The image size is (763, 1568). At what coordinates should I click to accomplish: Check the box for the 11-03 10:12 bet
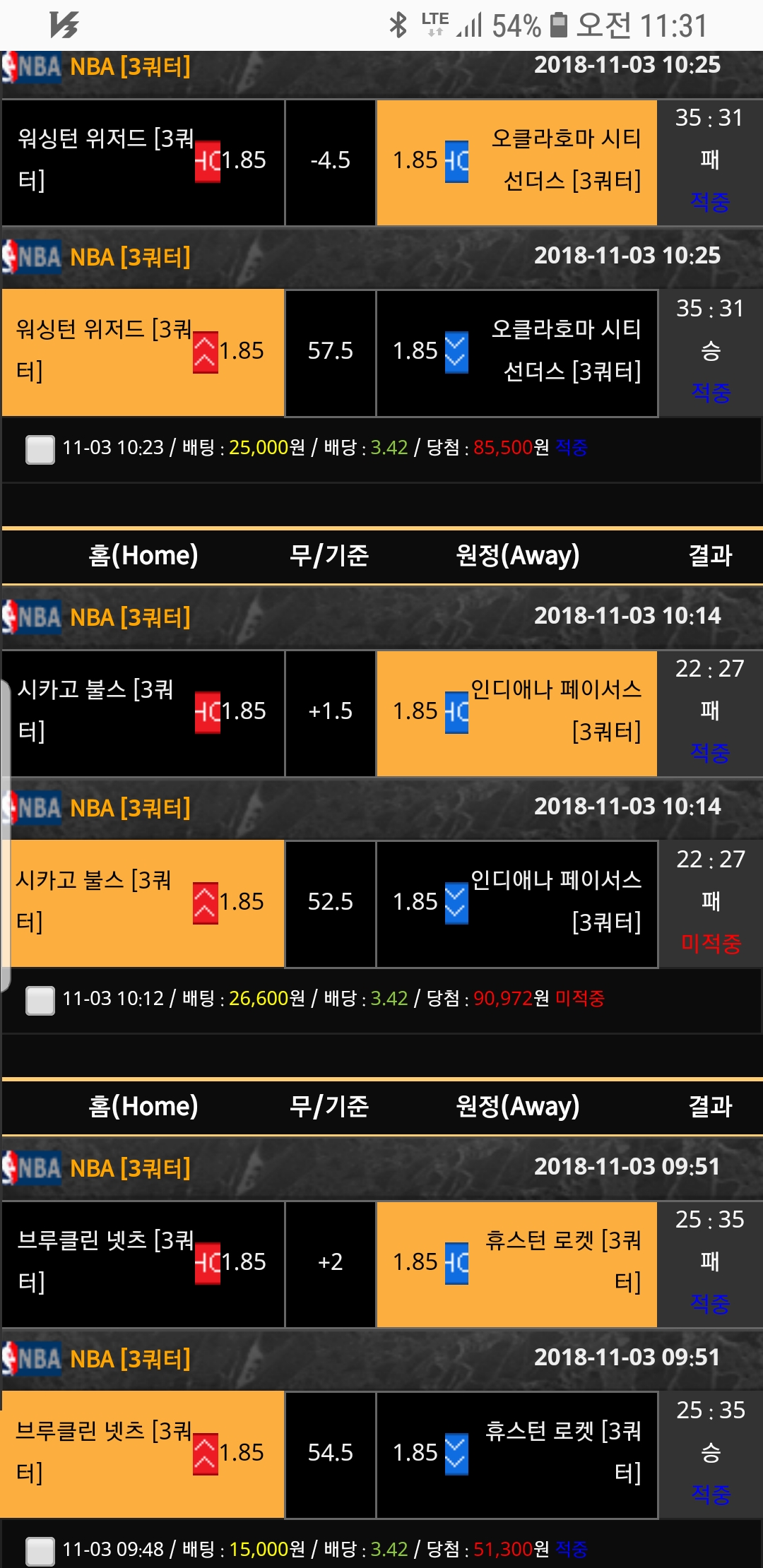click(x=40, y=1000)
